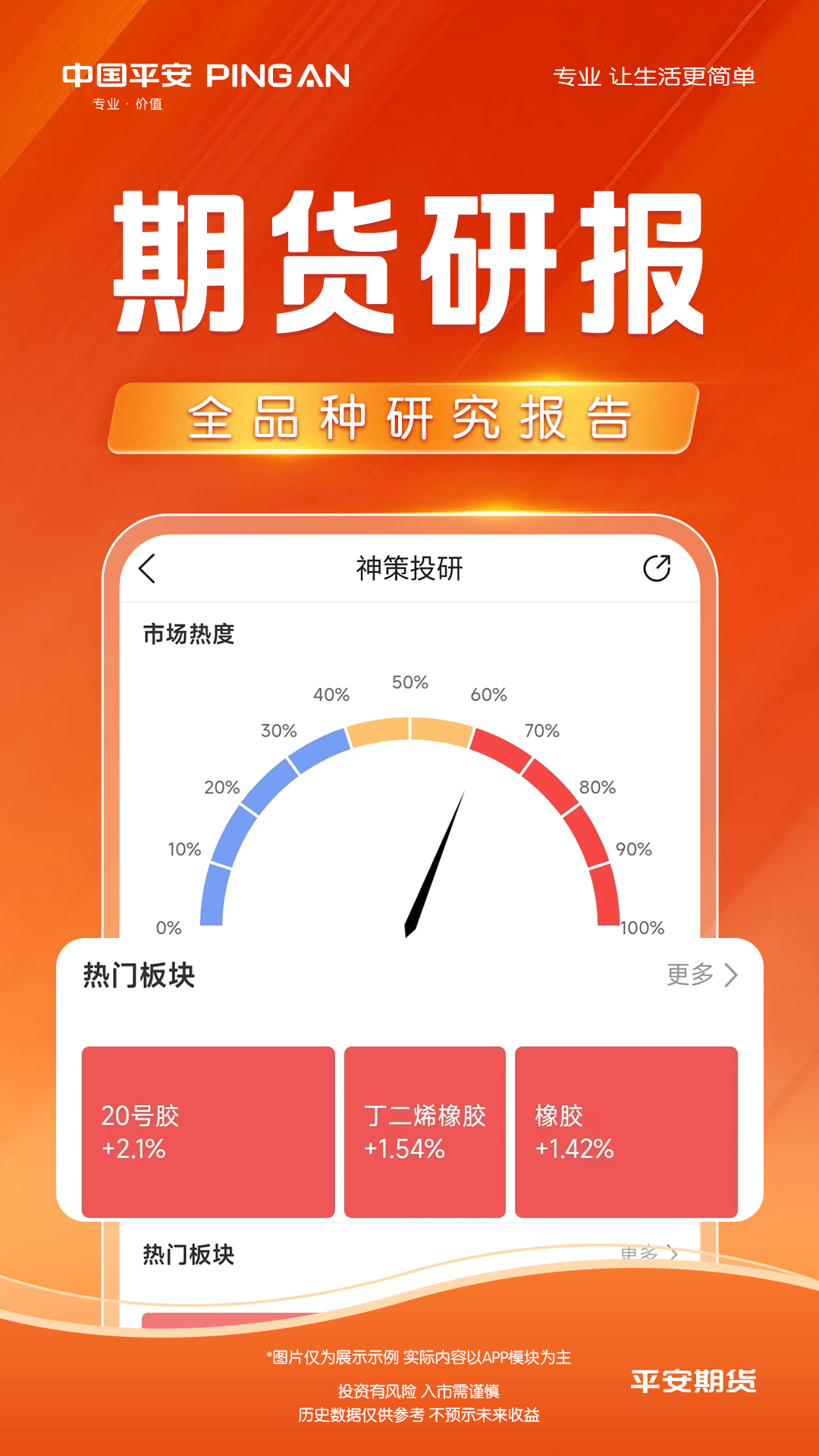This screenshot has height=1456, width=819.
Task: Select the 0% label on the gauge dial
Action: click(170, 927)
